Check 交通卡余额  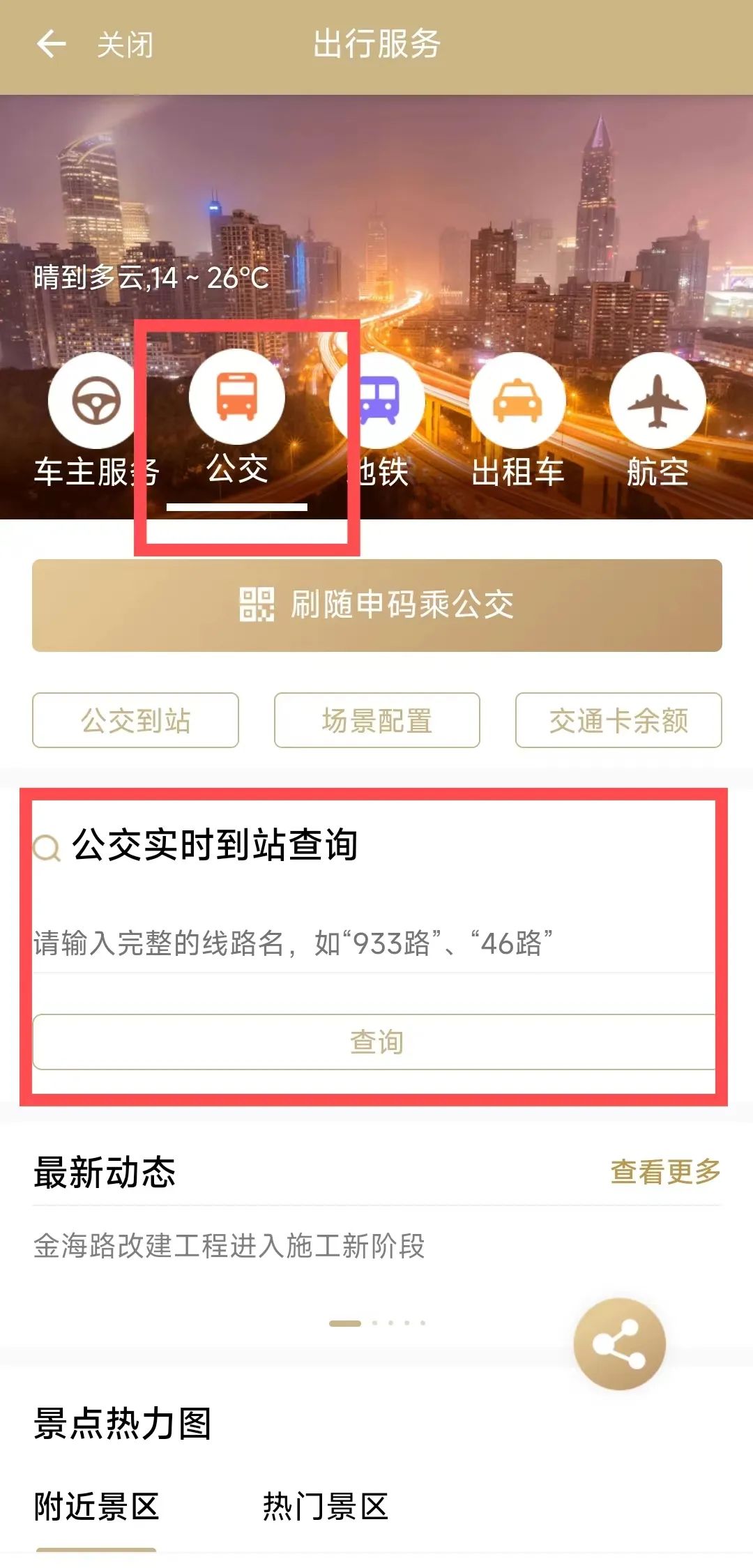click(618, 720)
